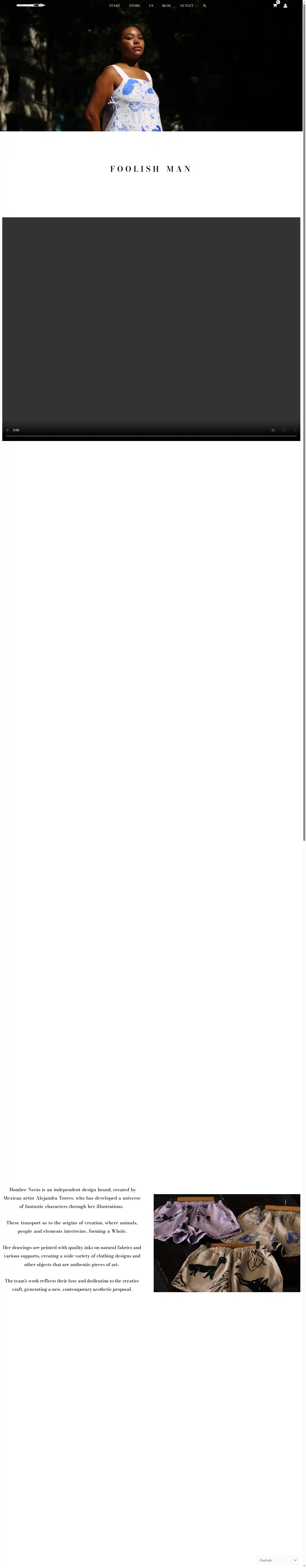Tap the video progress bar
This screenshot has height=1568, width=306.
click(x=151, y=436)
